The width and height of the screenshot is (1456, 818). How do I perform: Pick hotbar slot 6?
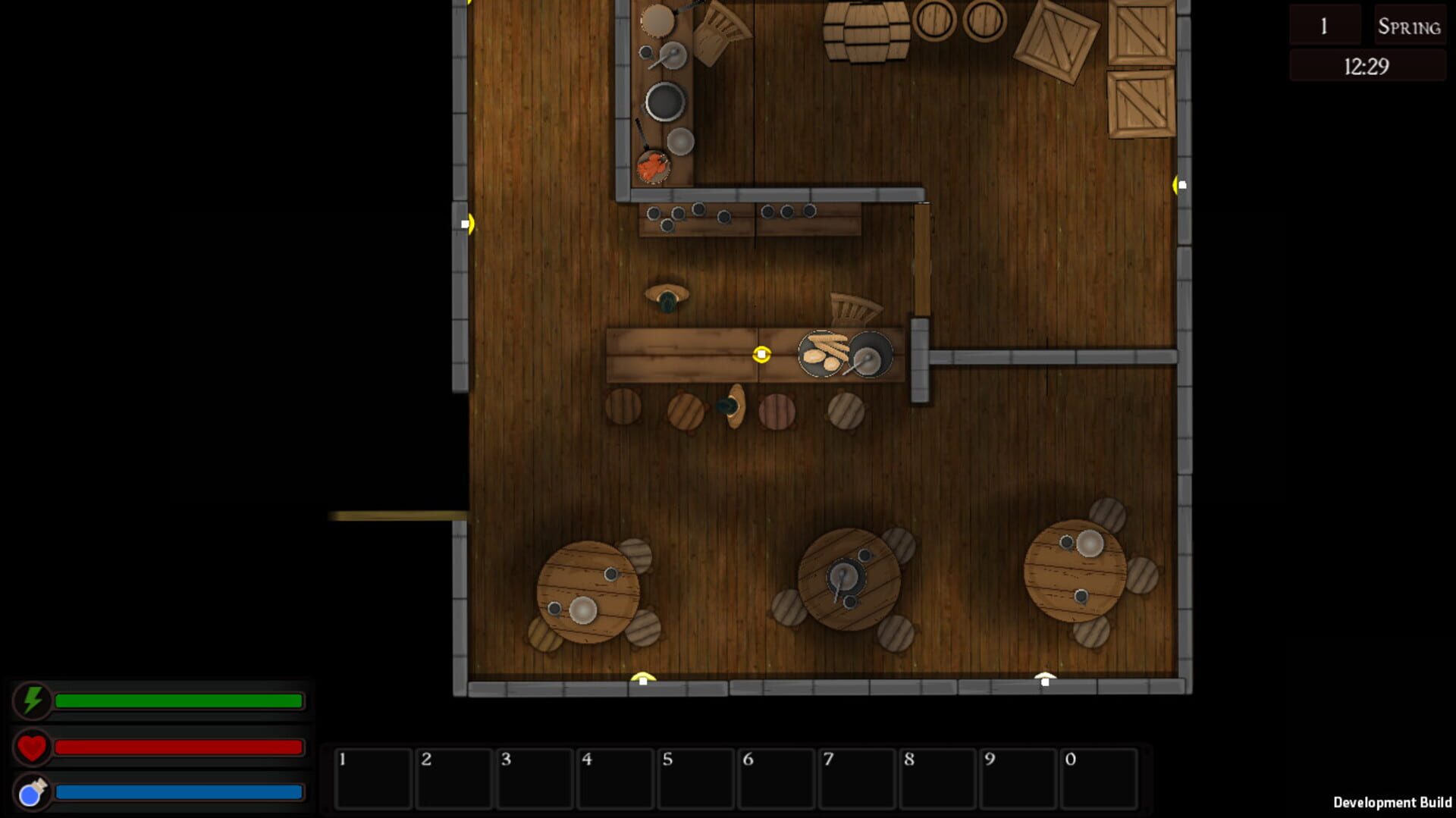click(777, 779)
